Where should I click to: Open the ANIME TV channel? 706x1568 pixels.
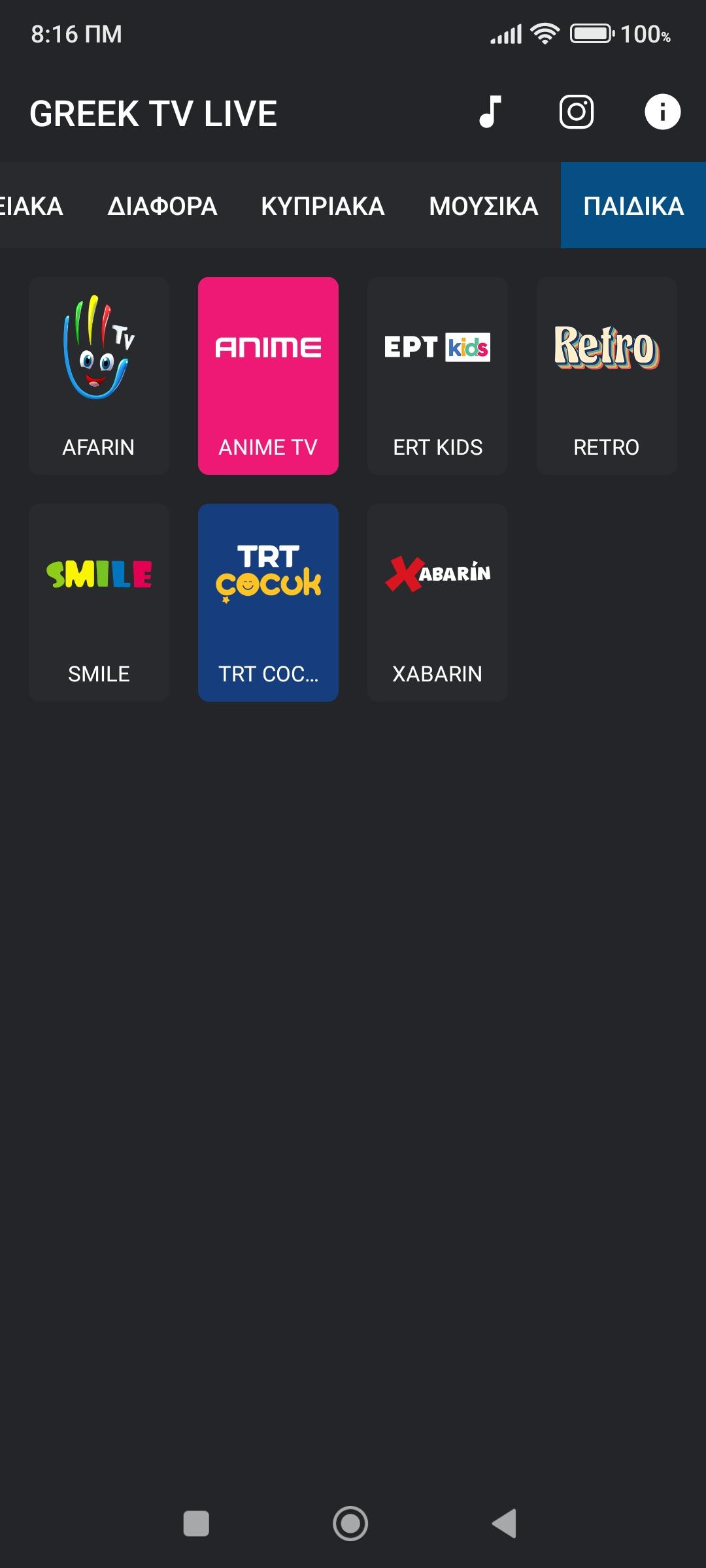click(268, 376)
